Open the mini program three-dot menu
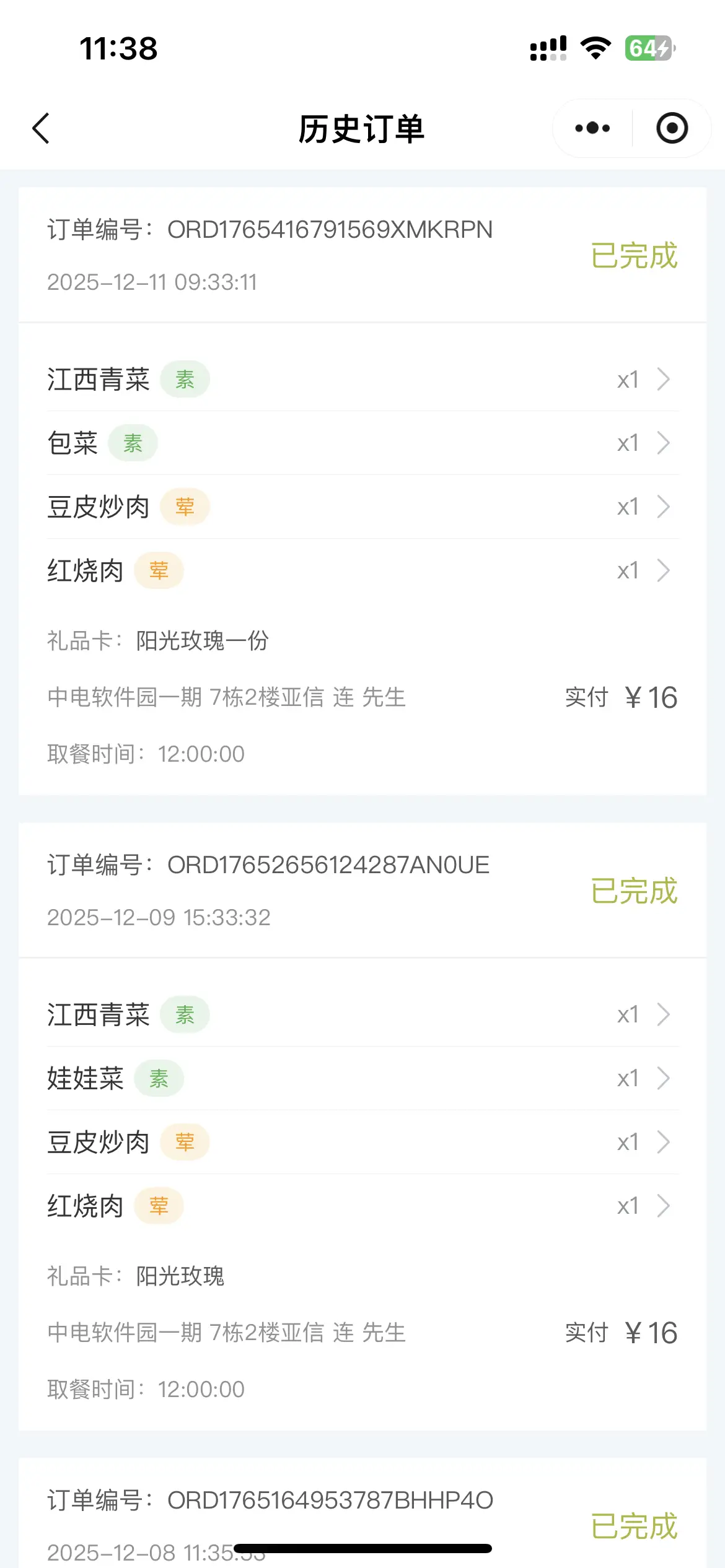The image size is (725, 1568). [592, 129]
